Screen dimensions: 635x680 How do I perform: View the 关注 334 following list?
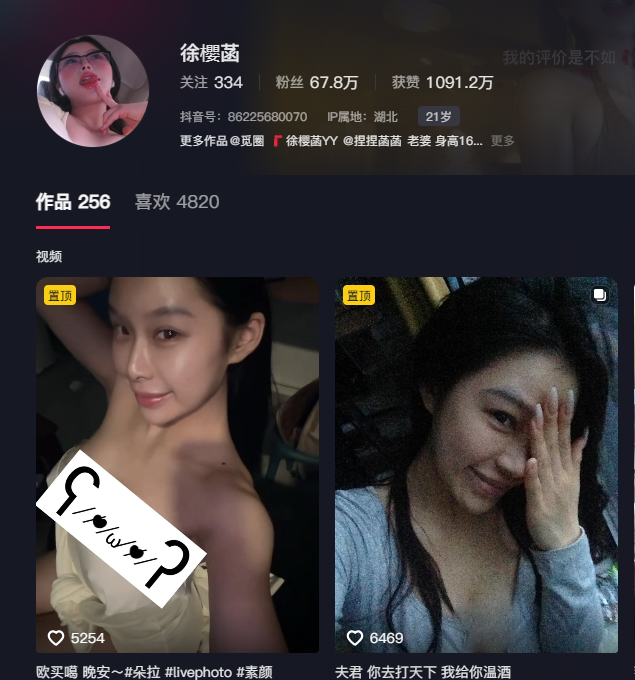pos(211,83)
